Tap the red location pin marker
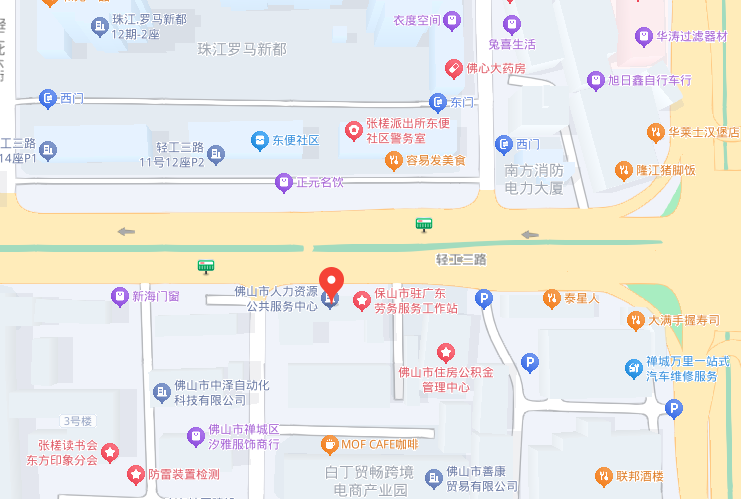The height and width of the screenshot is (499, 741). click(331, 280)
